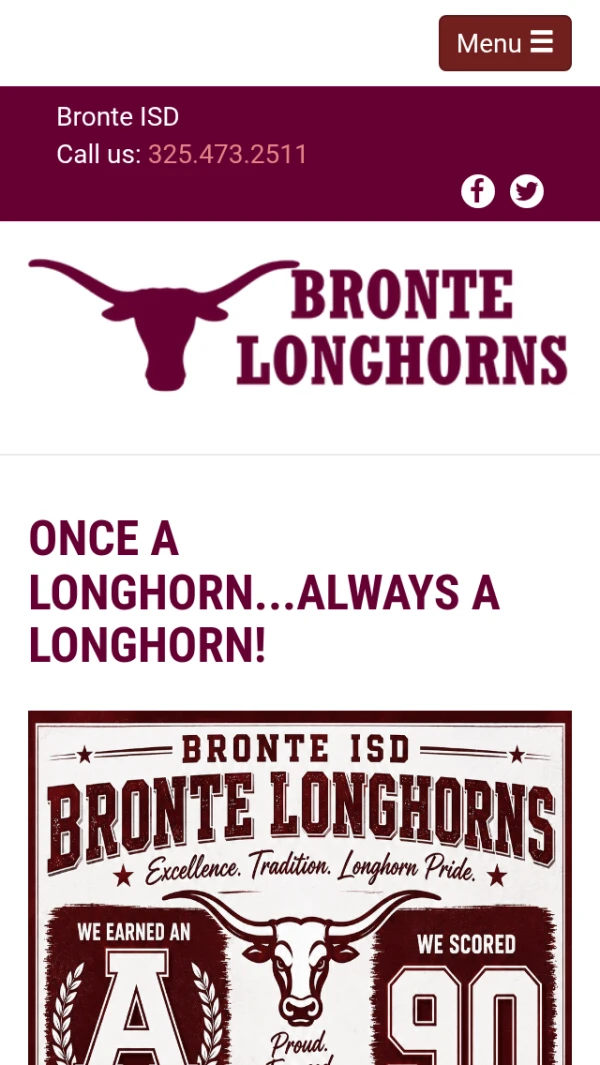Call the 325.473.2511 phone link
Viewport: 600px width, 1065px height.
(228, 154)
